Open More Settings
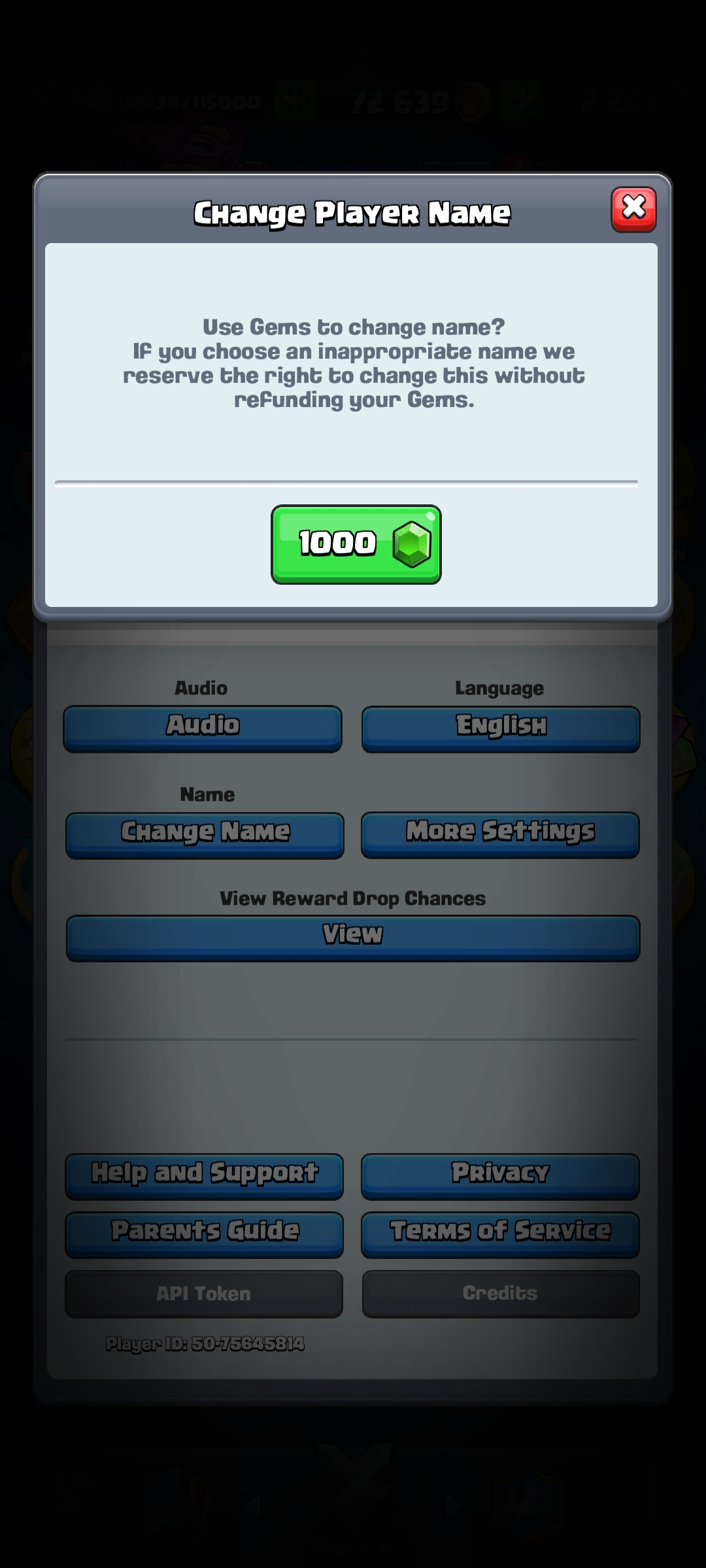This screenshot has width=706, height=1568. 500,834
